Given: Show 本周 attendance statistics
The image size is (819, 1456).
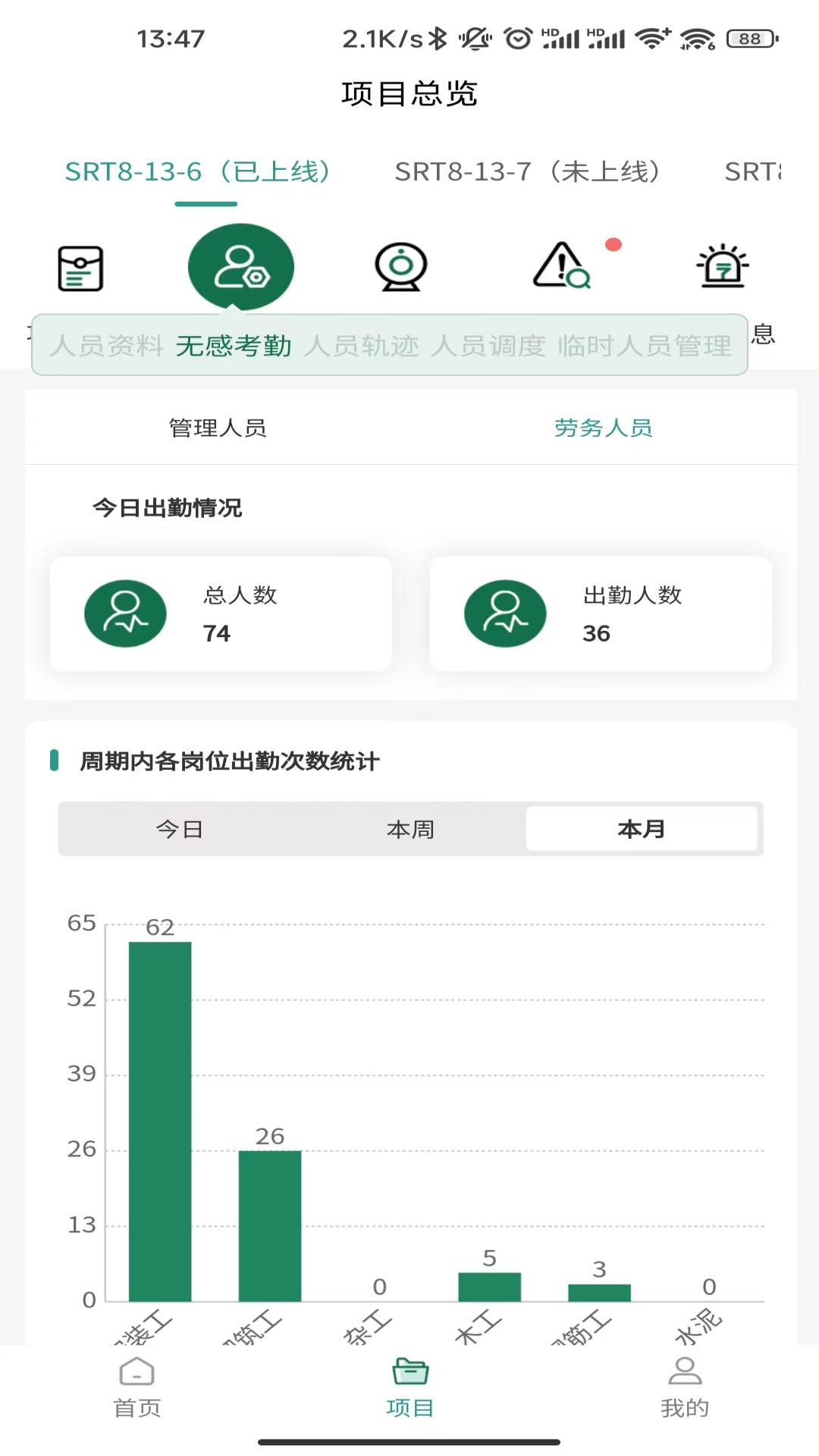Looking at the screenshot, I should click(410, 829).
